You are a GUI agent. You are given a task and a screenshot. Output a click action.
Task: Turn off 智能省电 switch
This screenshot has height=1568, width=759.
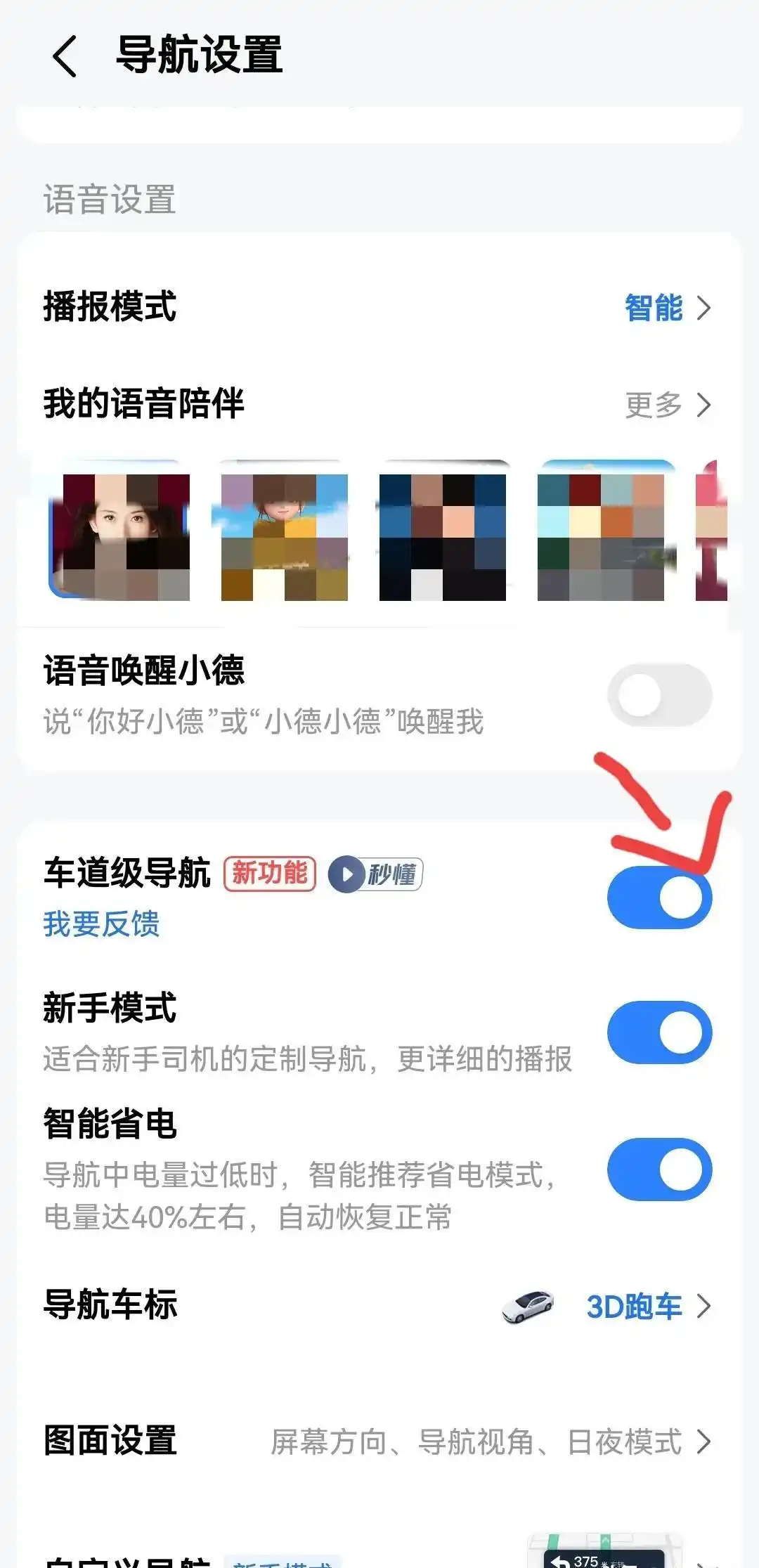(659, 1169)
